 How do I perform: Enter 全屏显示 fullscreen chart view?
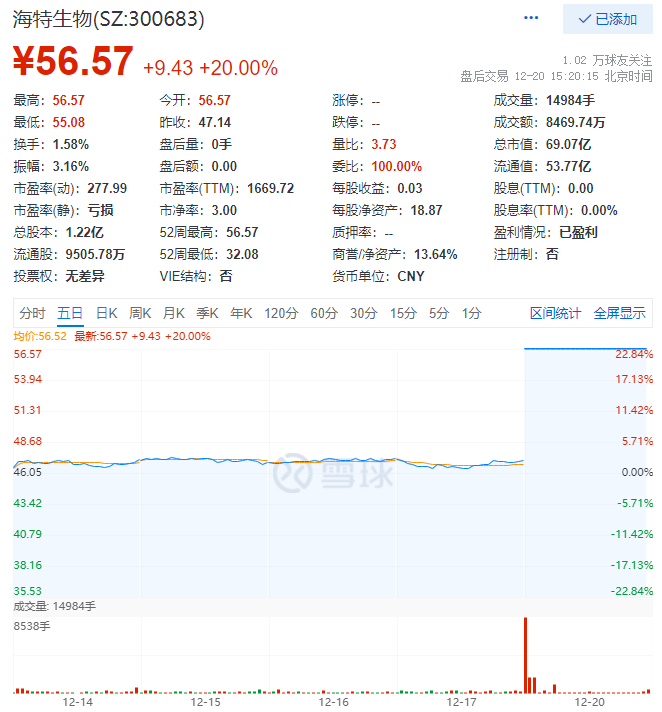[619, 313]
